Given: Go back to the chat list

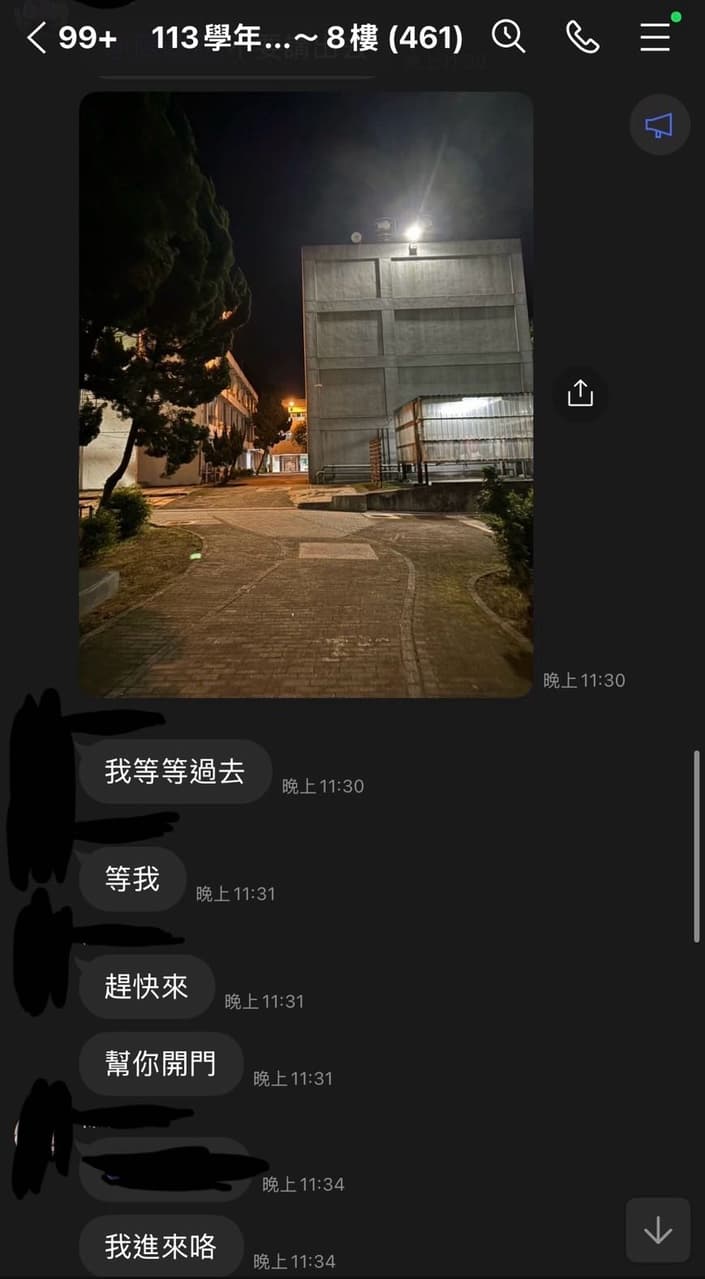Looking at the screenshot, I should [37, 38].
